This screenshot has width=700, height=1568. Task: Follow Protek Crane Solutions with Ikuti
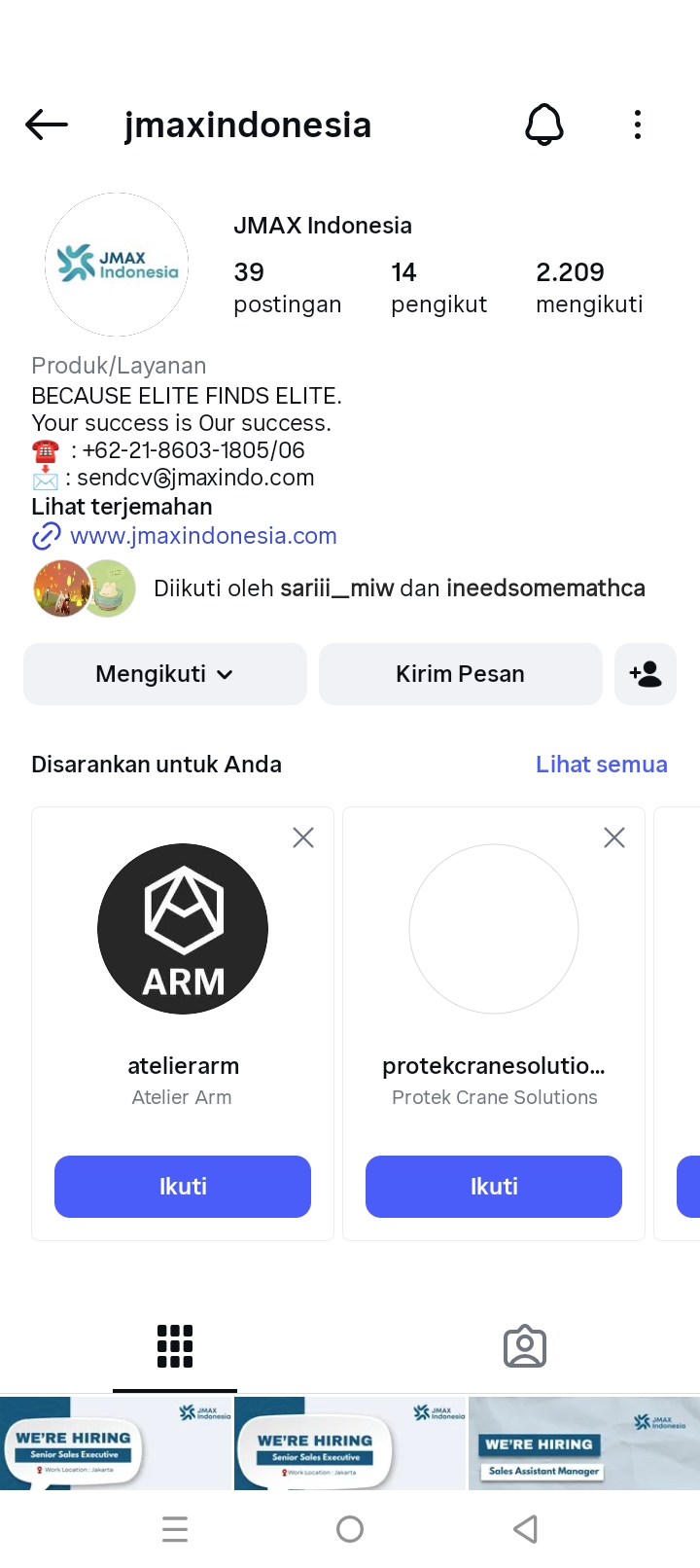coord(494,1187)
